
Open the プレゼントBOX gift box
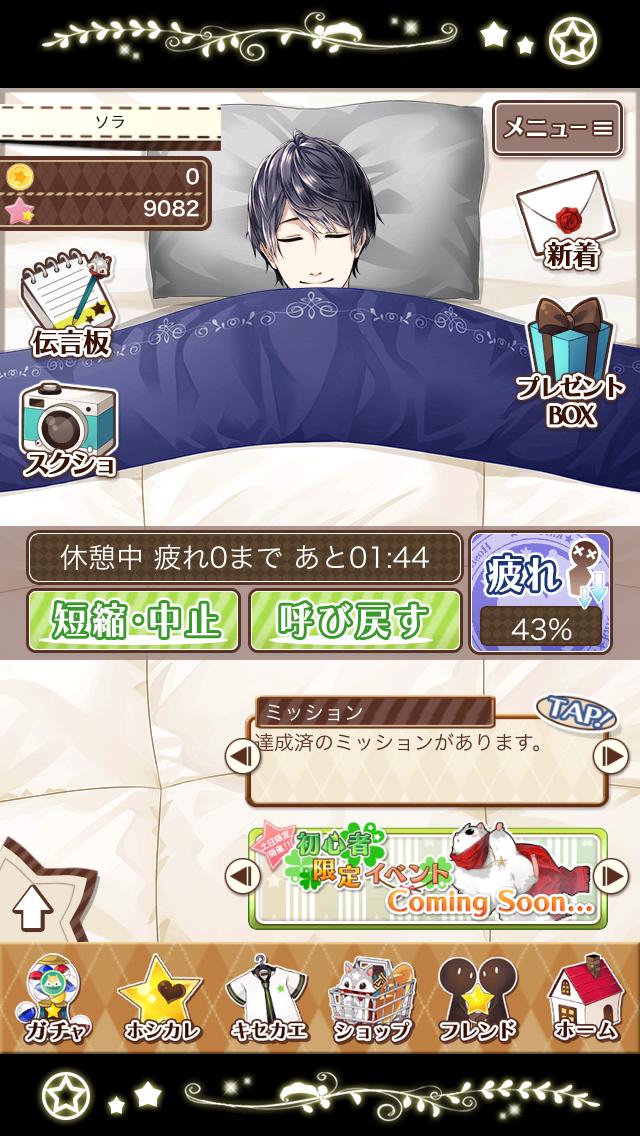(571, 360)
